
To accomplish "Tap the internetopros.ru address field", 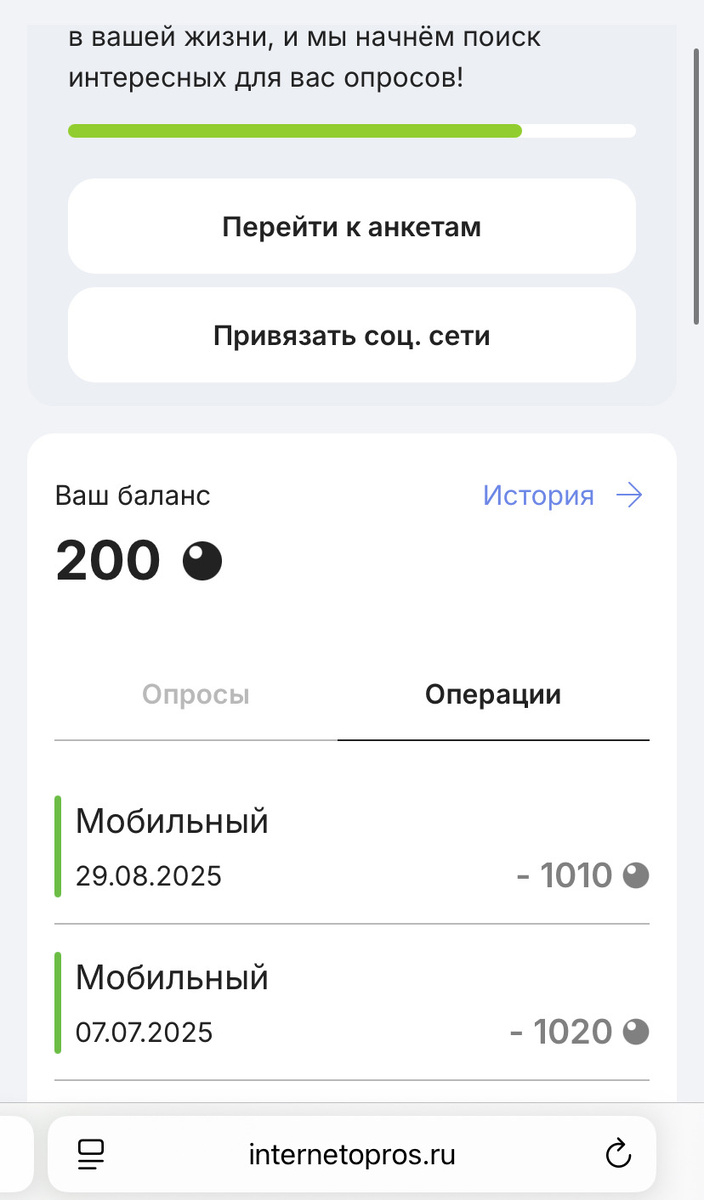I will point(352,1155).
